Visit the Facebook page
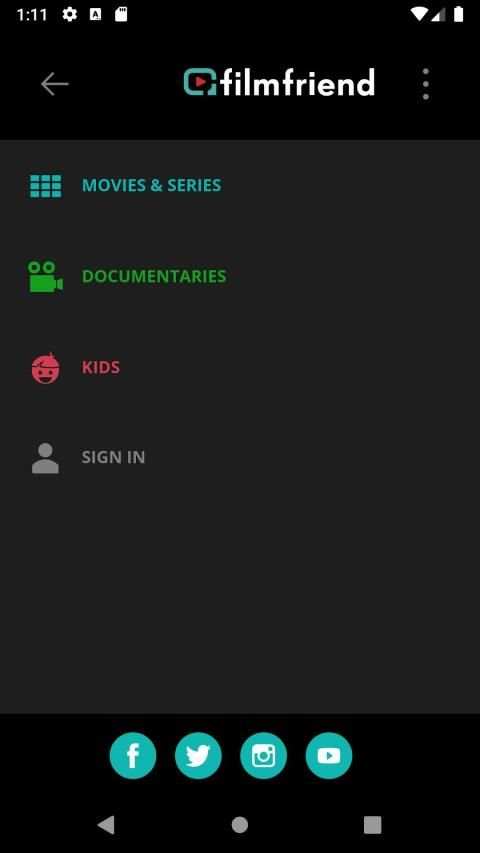Screen dimensions: 480x853 tap(133, 756)
